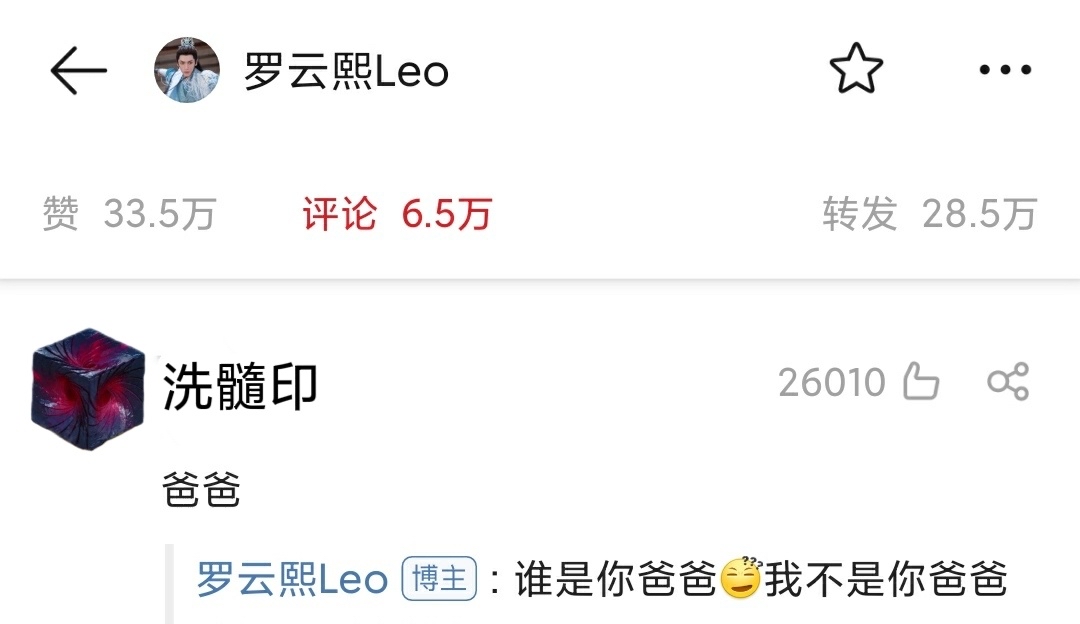Favorite this post with the star icon
The width and height of the screenshot is (1080, 624).
[x=856, y=71]
